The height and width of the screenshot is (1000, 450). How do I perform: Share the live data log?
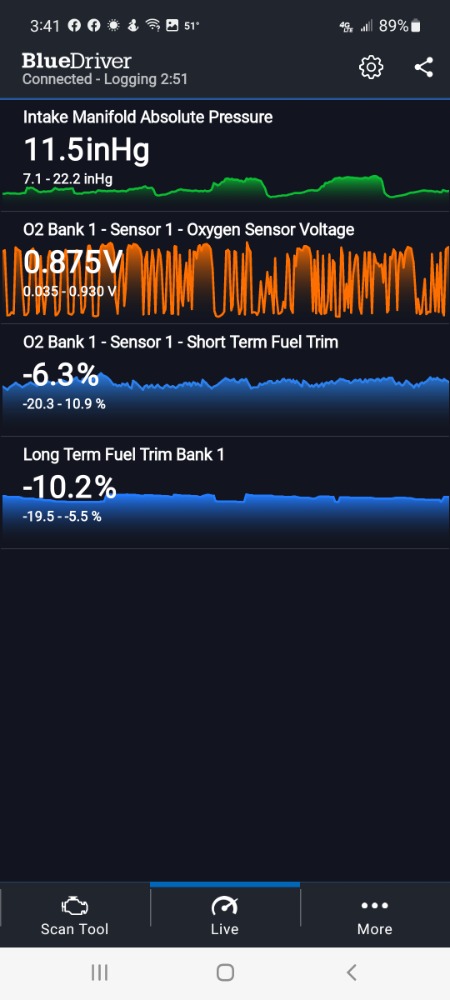(424, 67)
